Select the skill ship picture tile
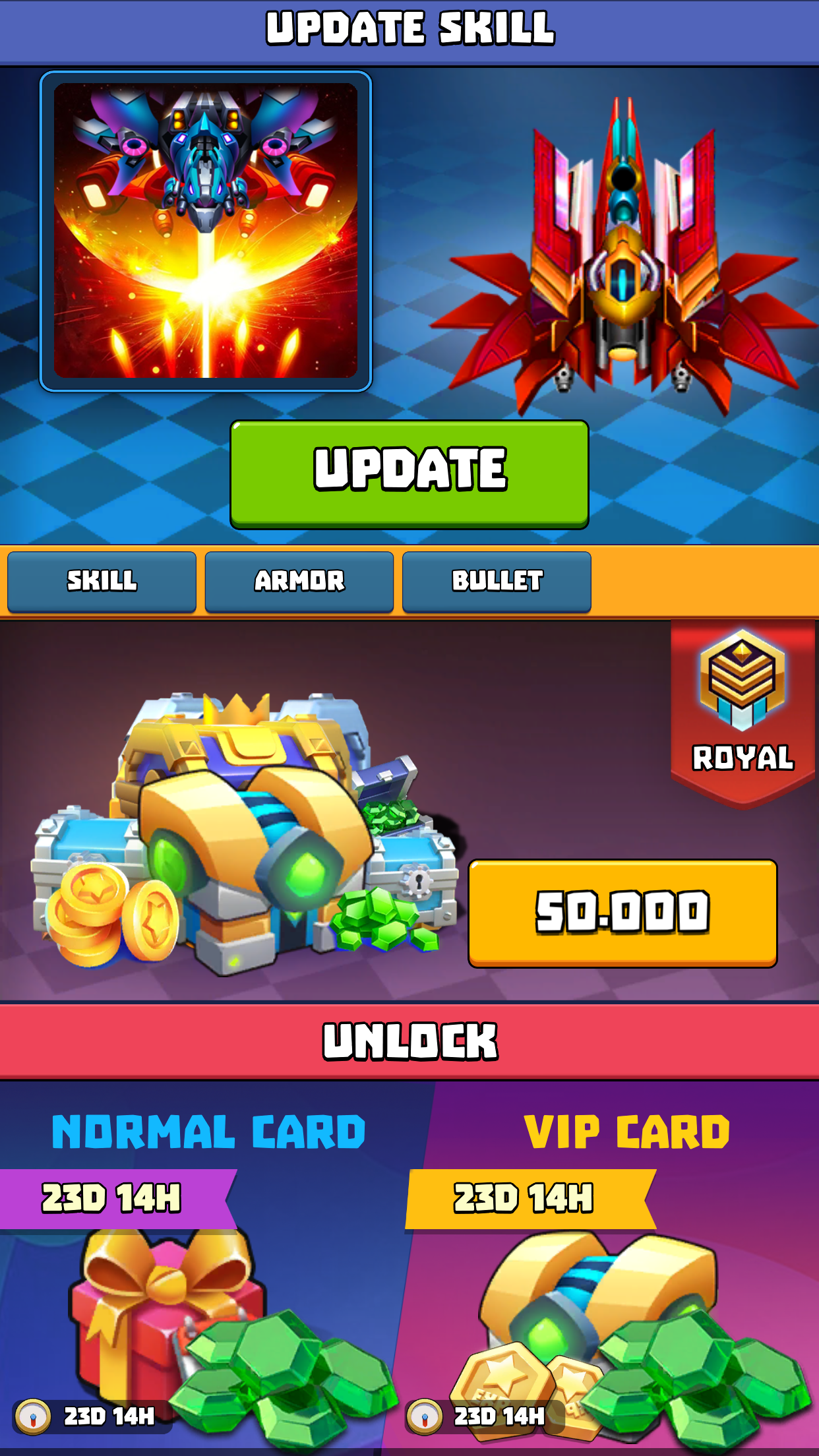 tap(206, 231)
